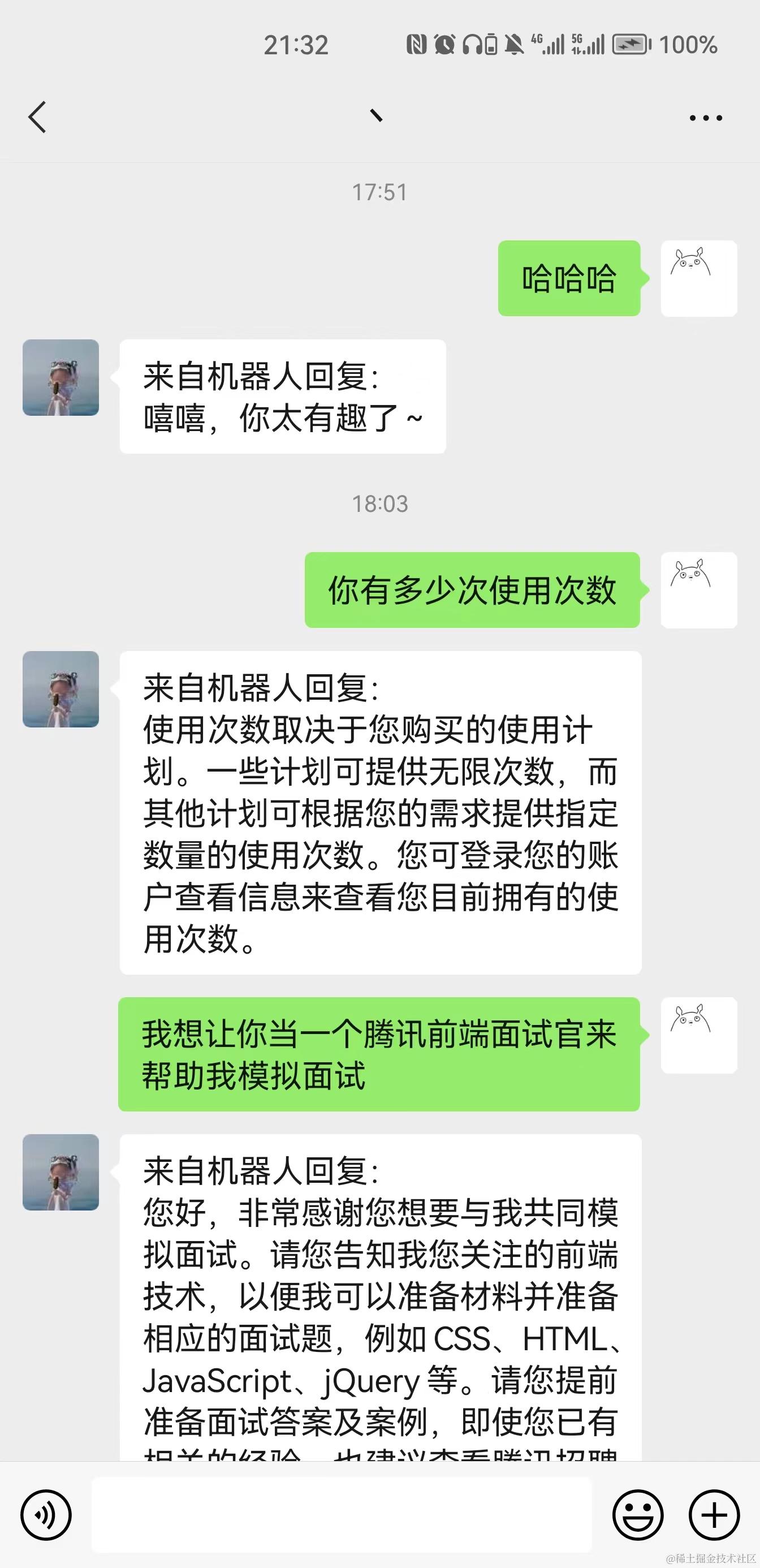Open the emoji picker
The width and height of the screenshot is (760, 1568).
coord(638,1514)
